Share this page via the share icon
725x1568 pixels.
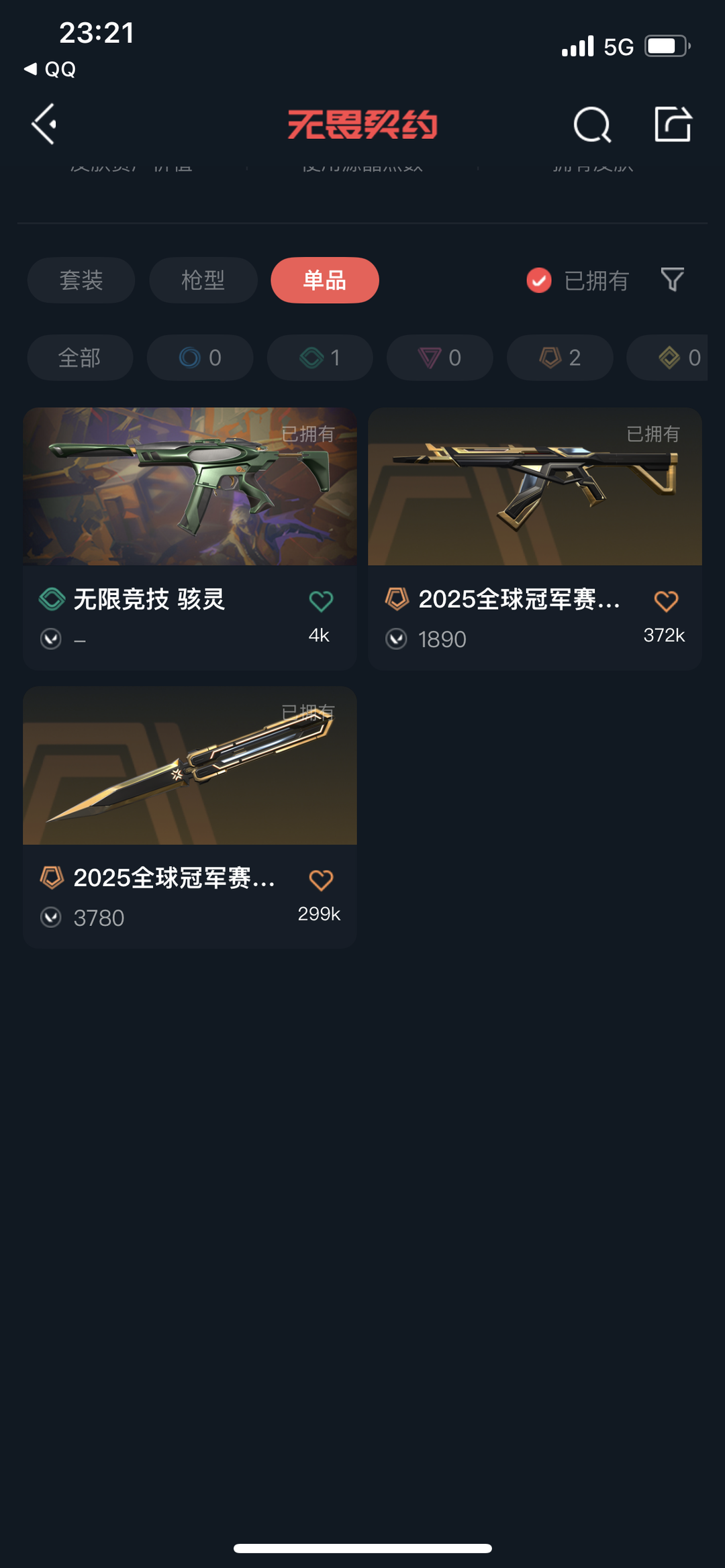click(x=673, y=124)
